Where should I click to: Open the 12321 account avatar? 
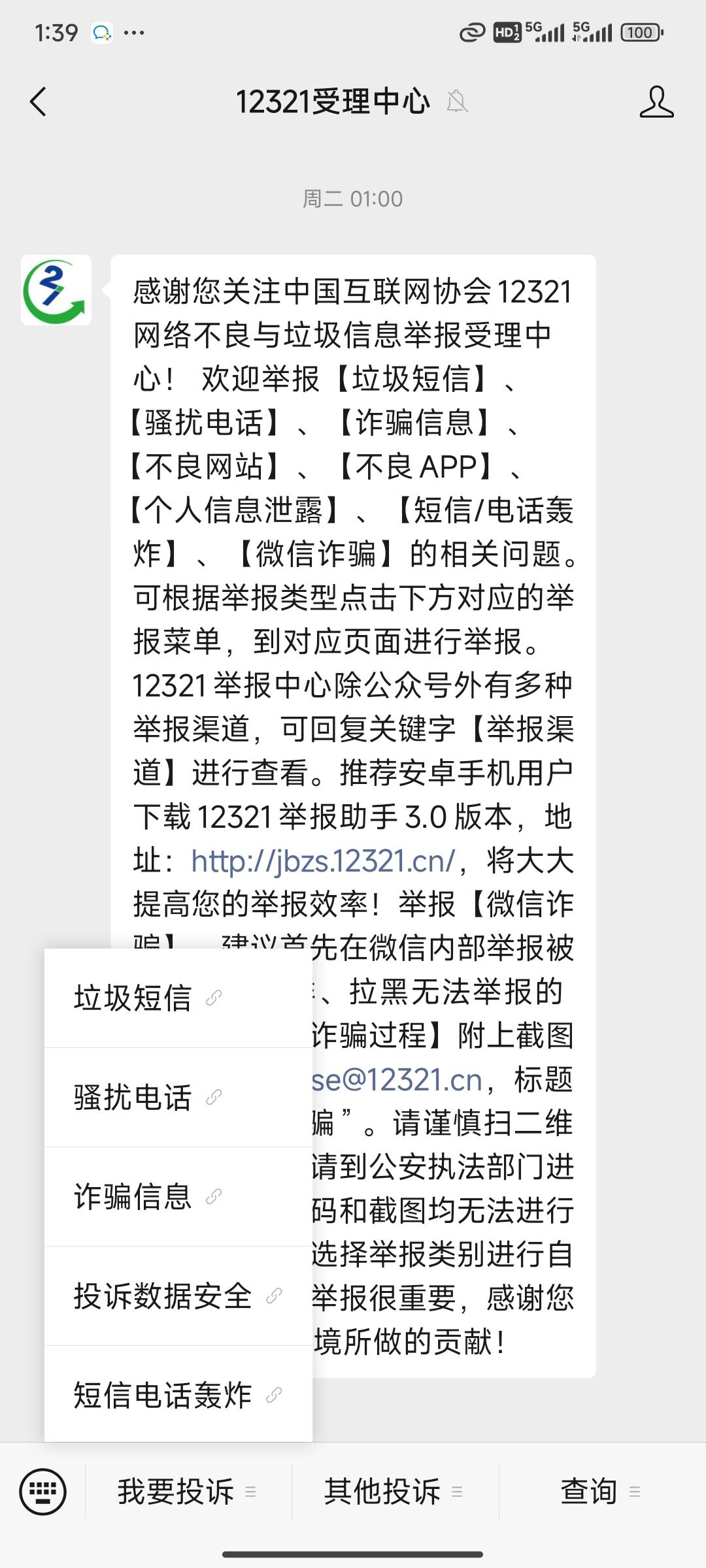click(x=56, y=290)
